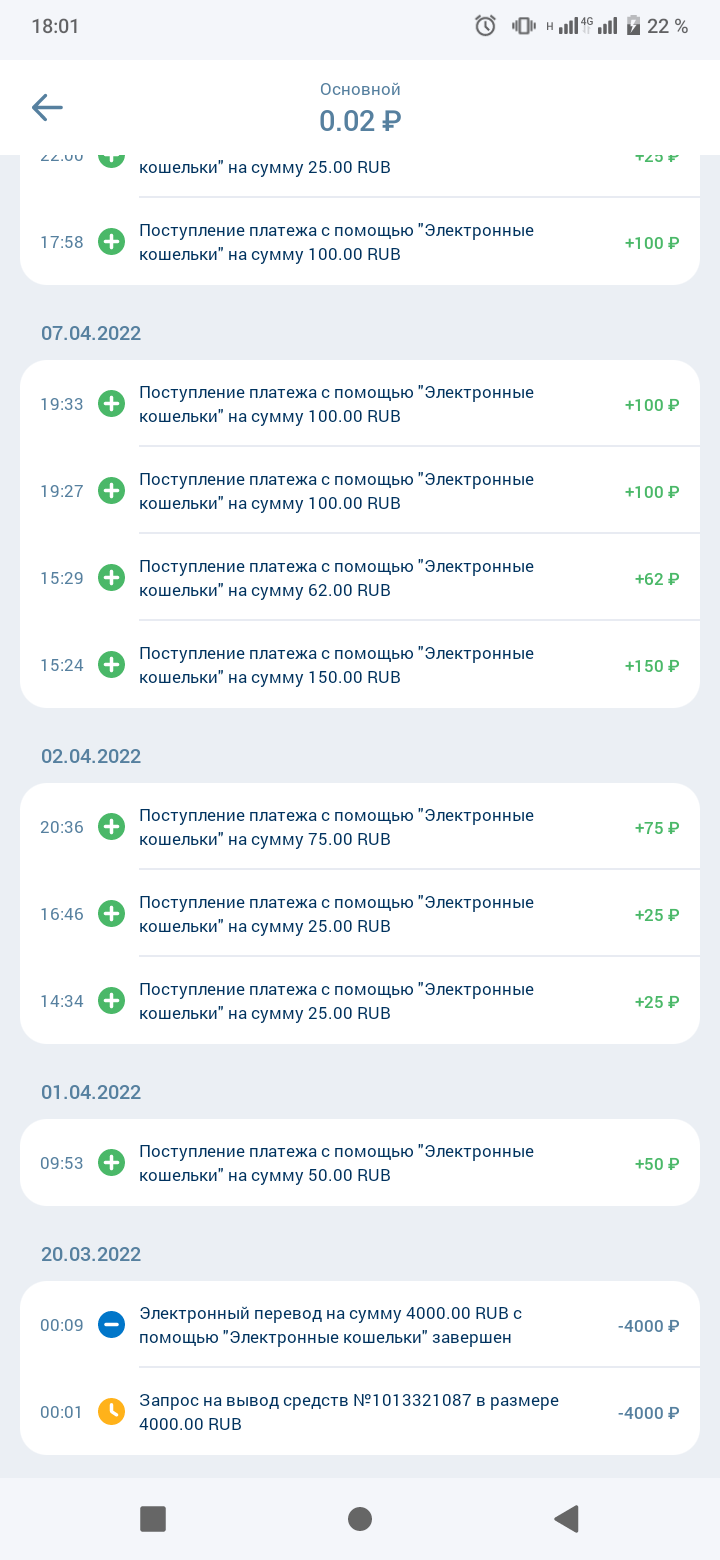Open the 19:33 payment of +100 ₽

(x=360, y=404)
